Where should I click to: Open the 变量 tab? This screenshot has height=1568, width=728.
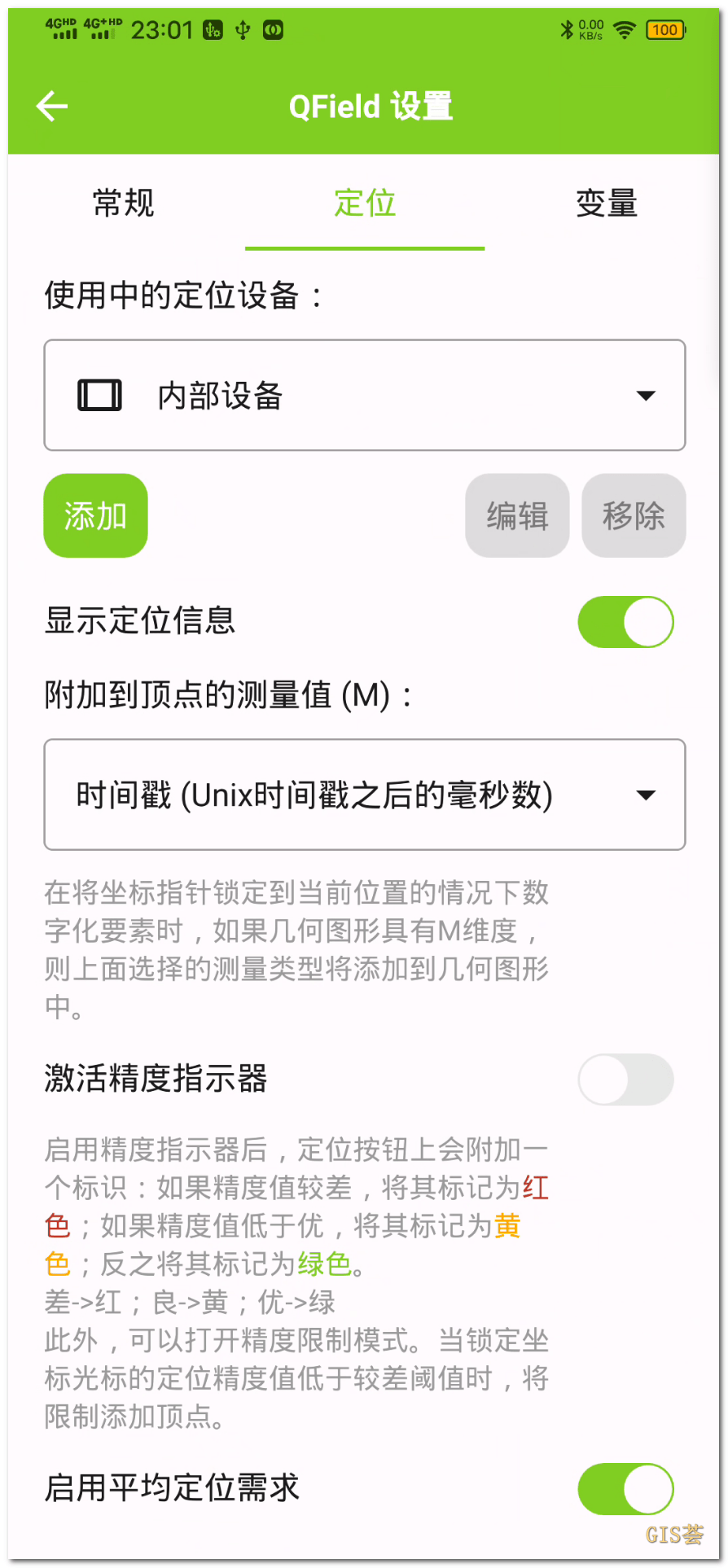606,203
